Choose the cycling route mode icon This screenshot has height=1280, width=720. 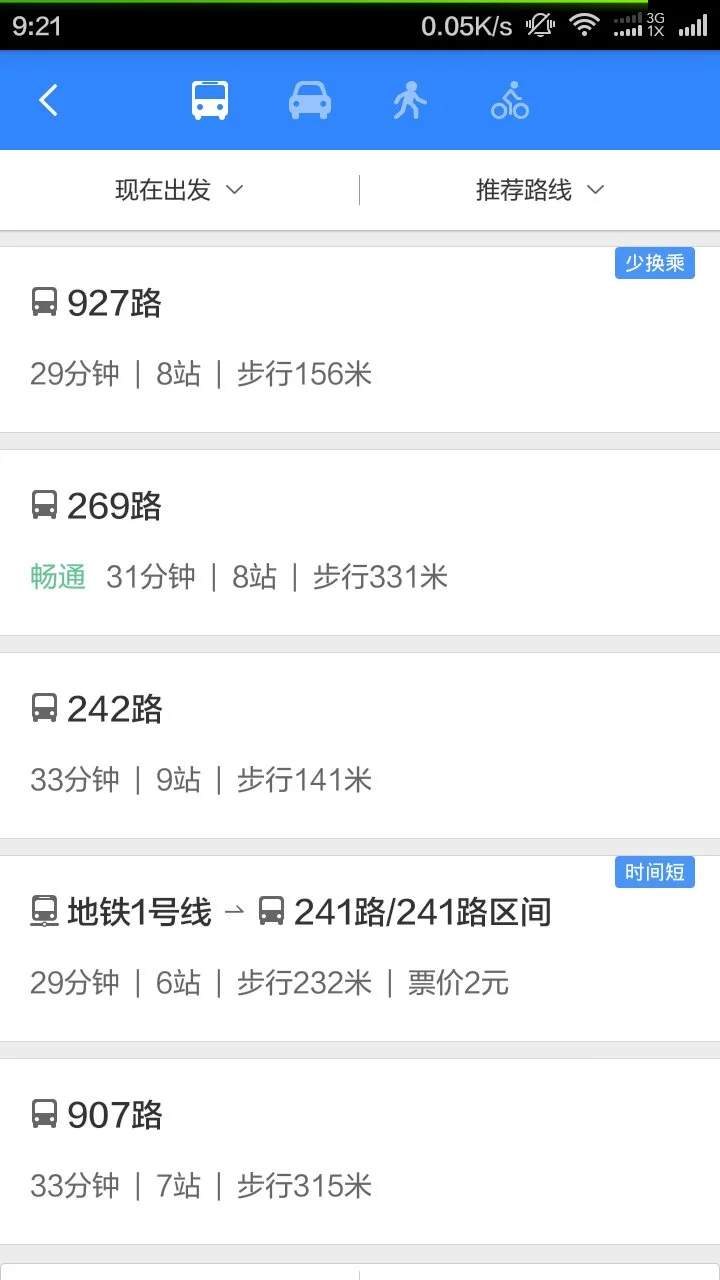tap(509, 99)
